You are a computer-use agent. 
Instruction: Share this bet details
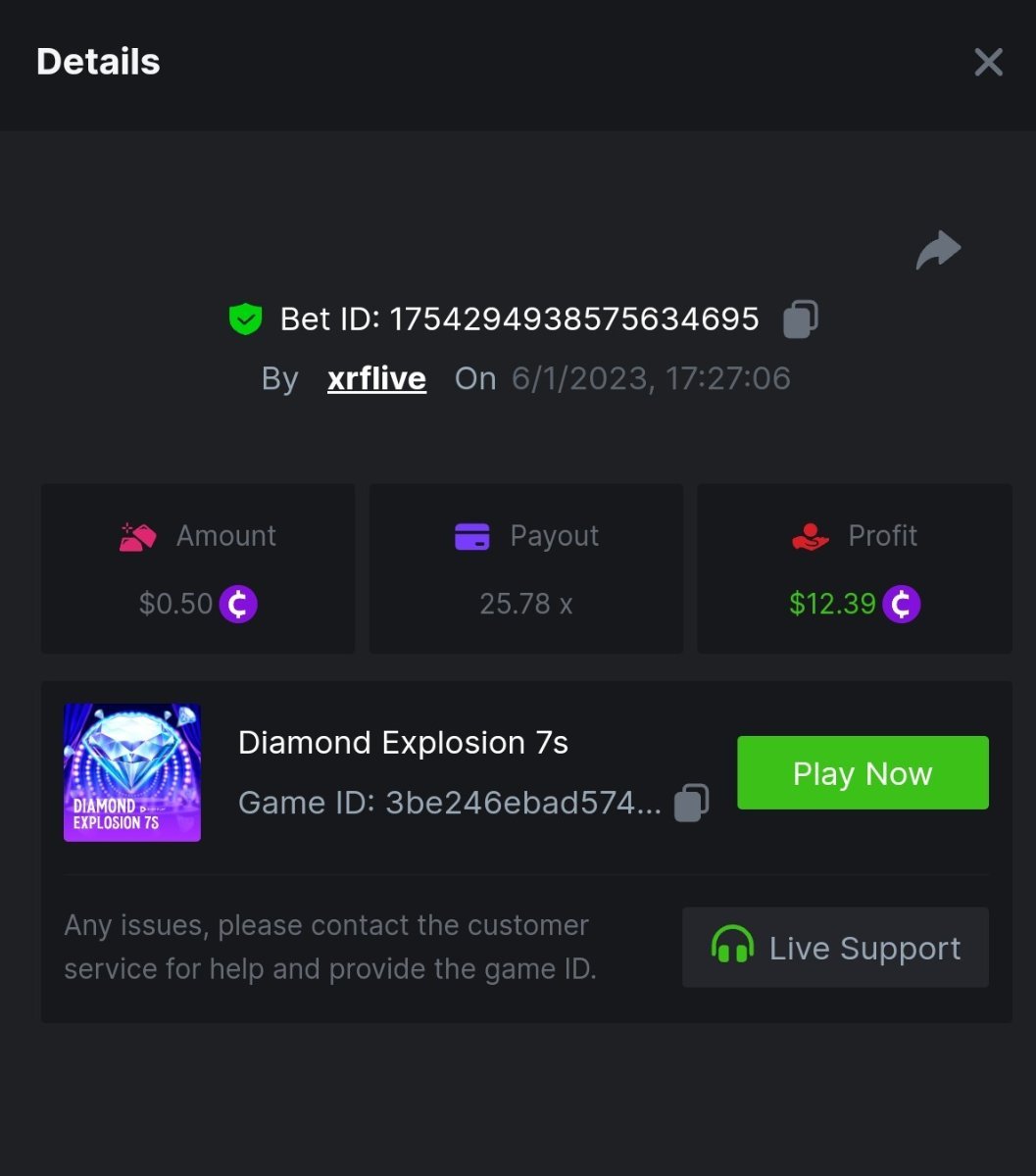click(938, 250)
